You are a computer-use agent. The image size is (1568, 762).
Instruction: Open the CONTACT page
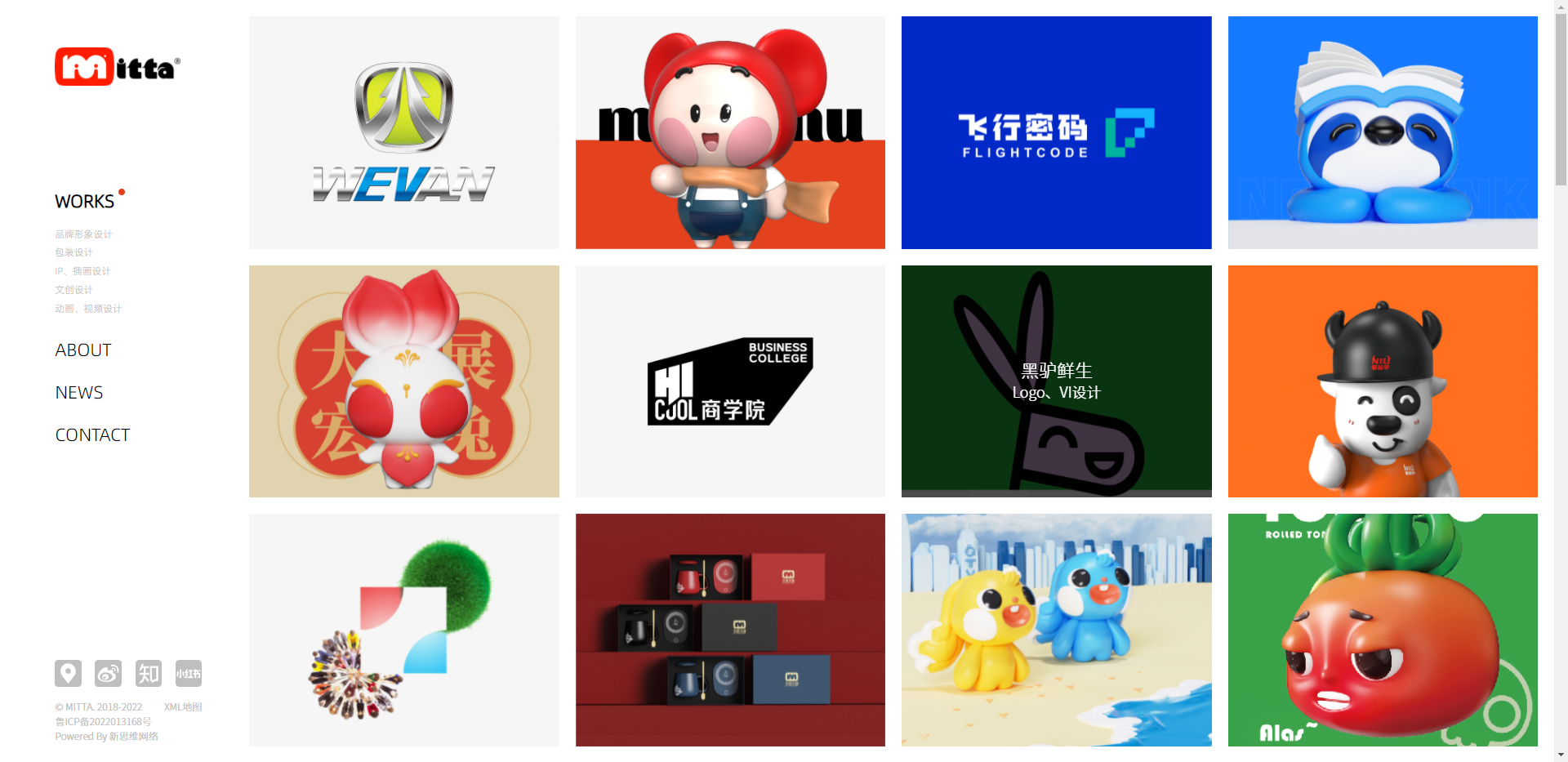point(92,435)
